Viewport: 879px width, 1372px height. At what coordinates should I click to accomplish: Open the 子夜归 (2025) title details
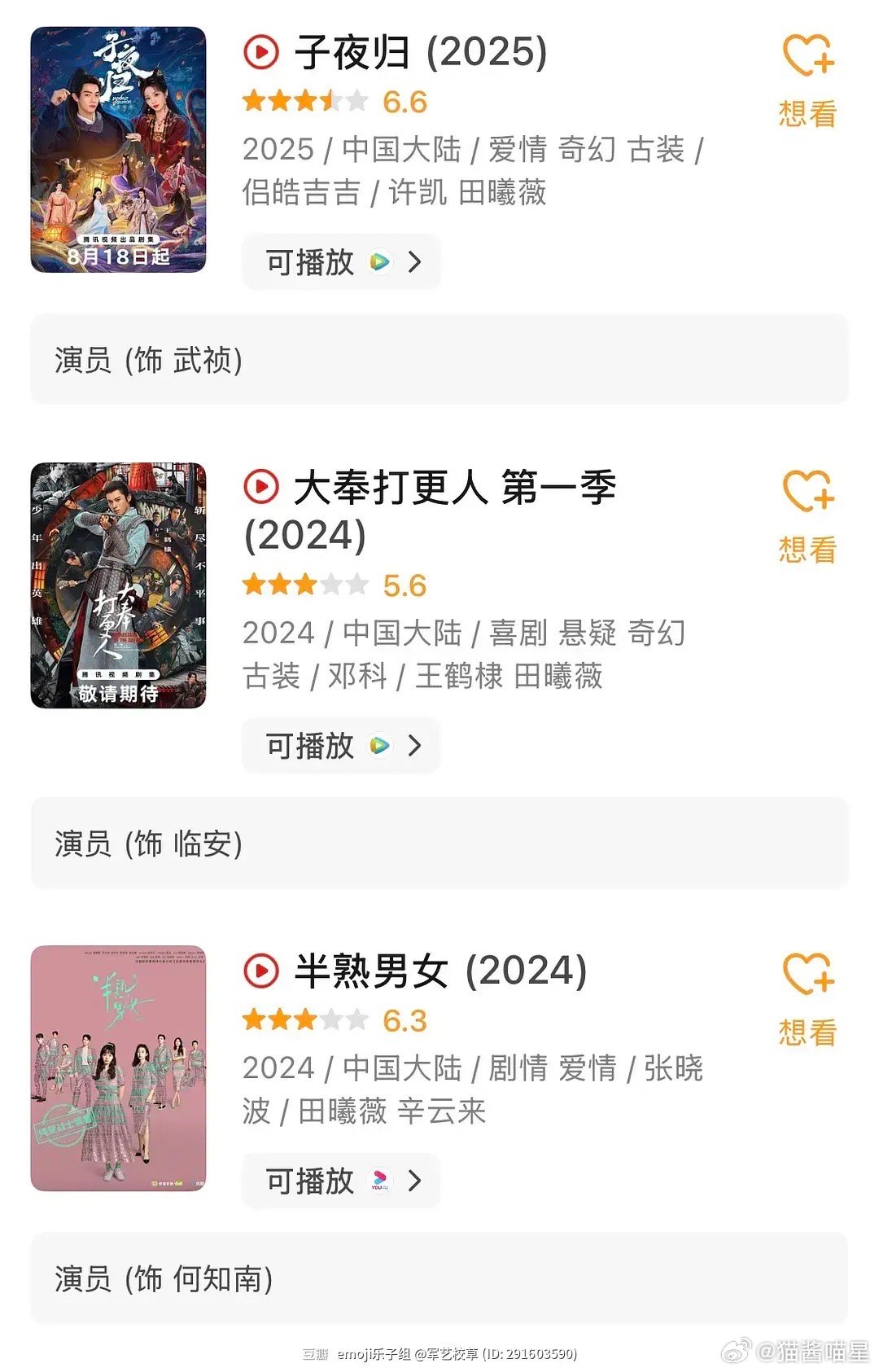point(420,52)
